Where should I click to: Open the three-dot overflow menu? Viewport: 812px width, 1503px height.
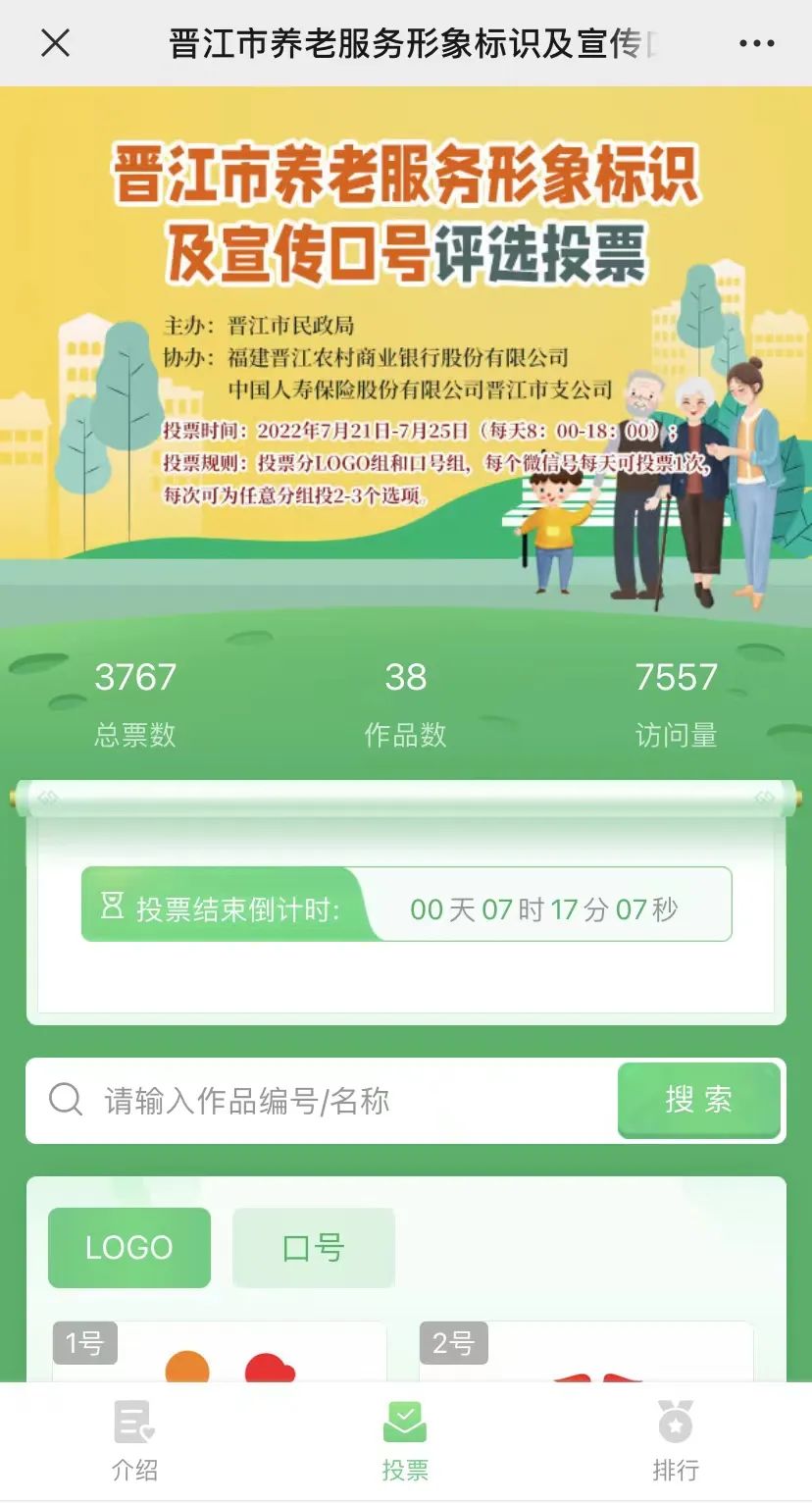point(756,43)
